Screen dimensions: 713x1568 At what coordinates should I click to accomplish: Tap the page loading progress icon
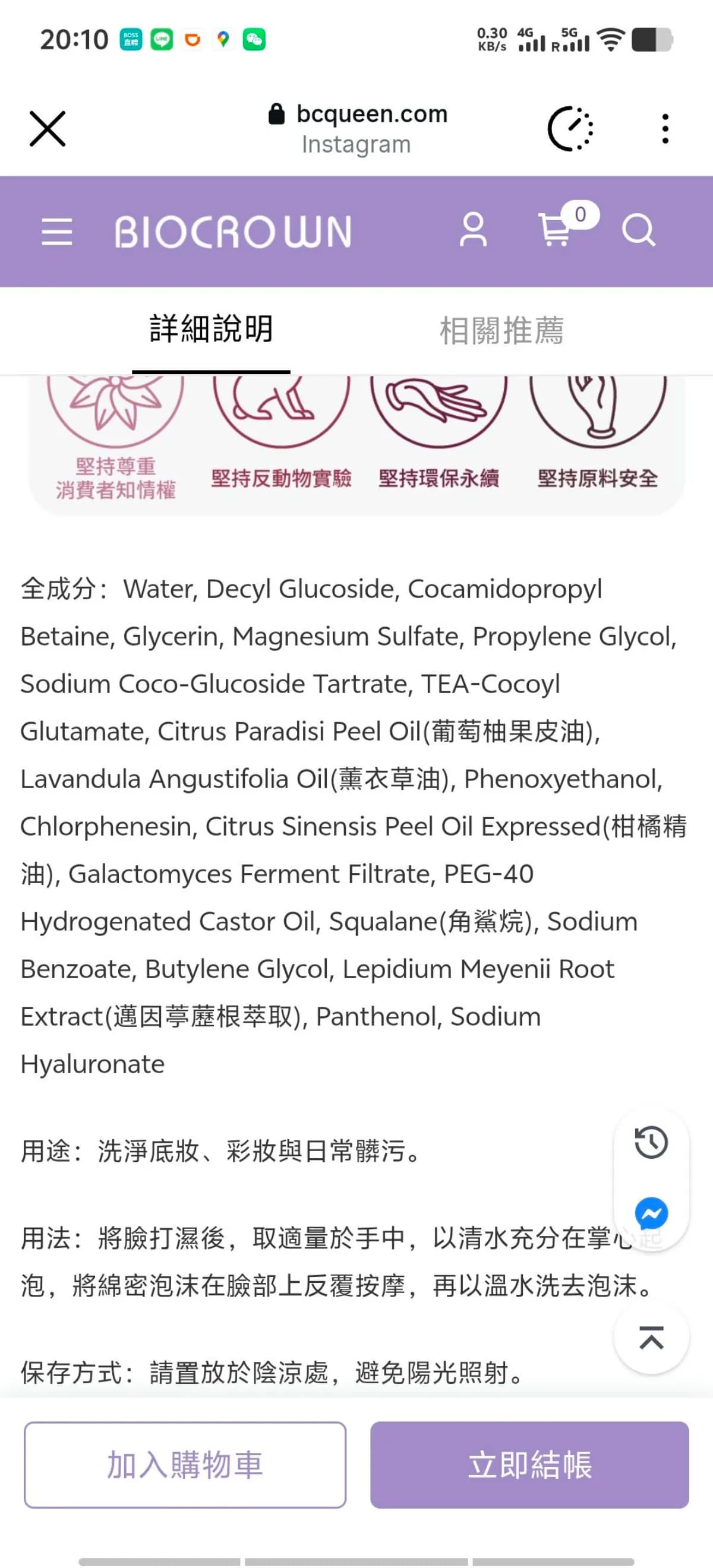coord(571,129)
